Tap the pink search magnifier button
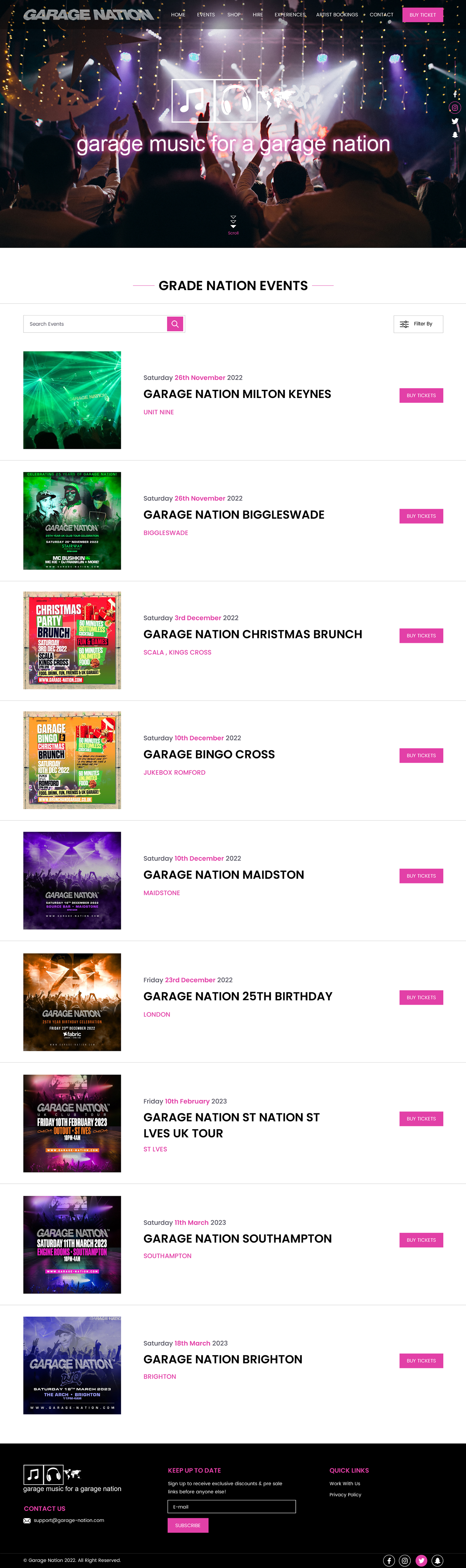The image size is (466, 1568). pos(175,324)
